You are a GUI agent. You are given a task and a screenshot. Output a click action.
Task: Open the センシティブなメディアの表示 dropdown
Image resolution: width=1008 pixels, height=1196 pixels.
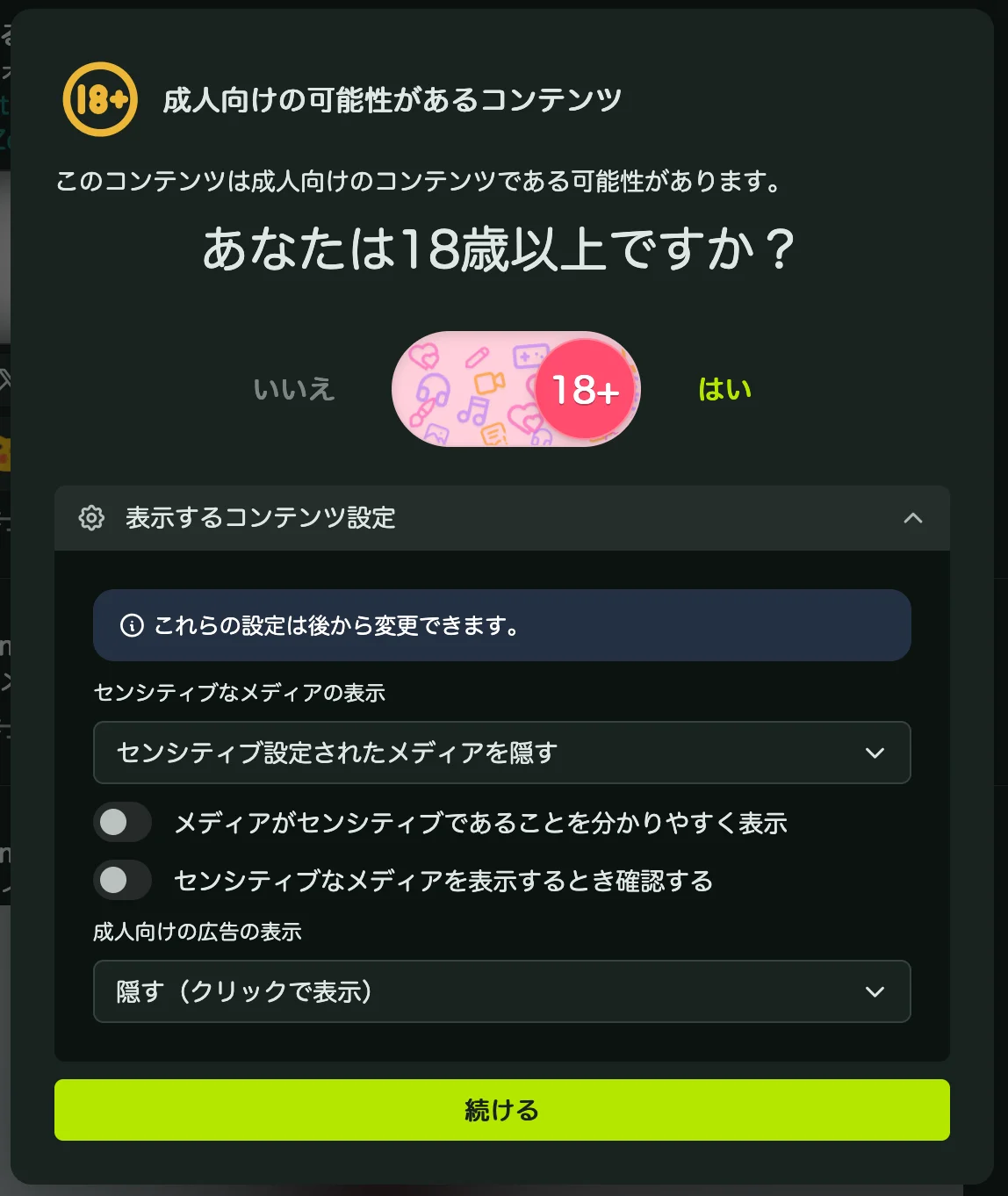501,753
